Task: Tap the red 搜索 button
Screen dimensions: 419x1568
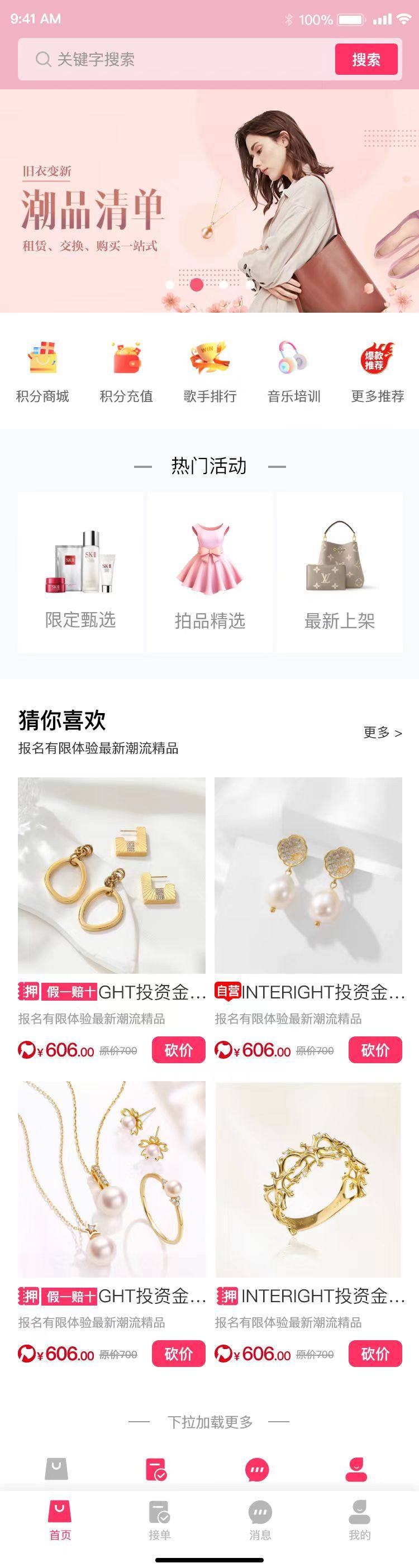Action: point(366,59)
